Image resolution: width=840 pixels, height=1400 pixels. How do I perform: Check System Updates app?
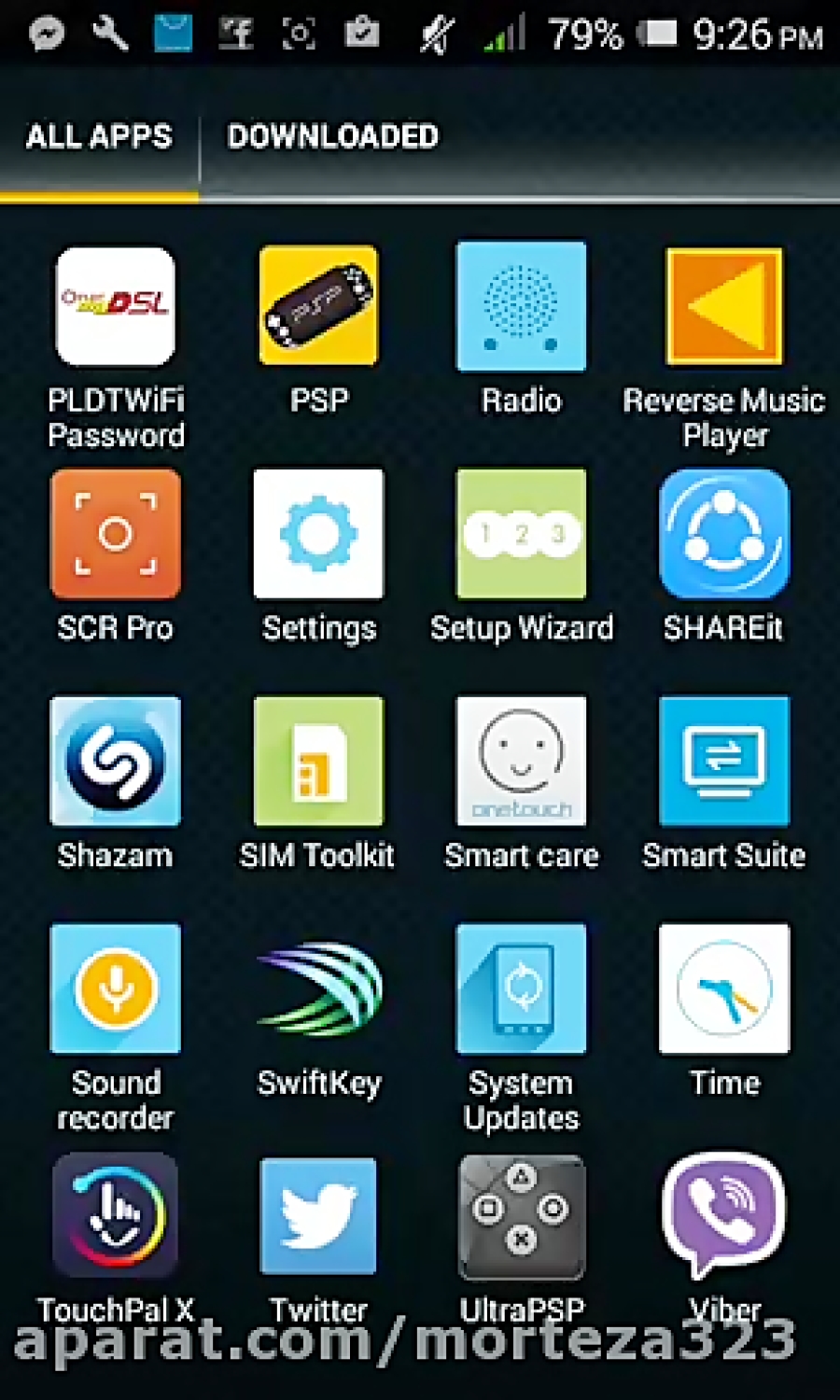(521, 988)
